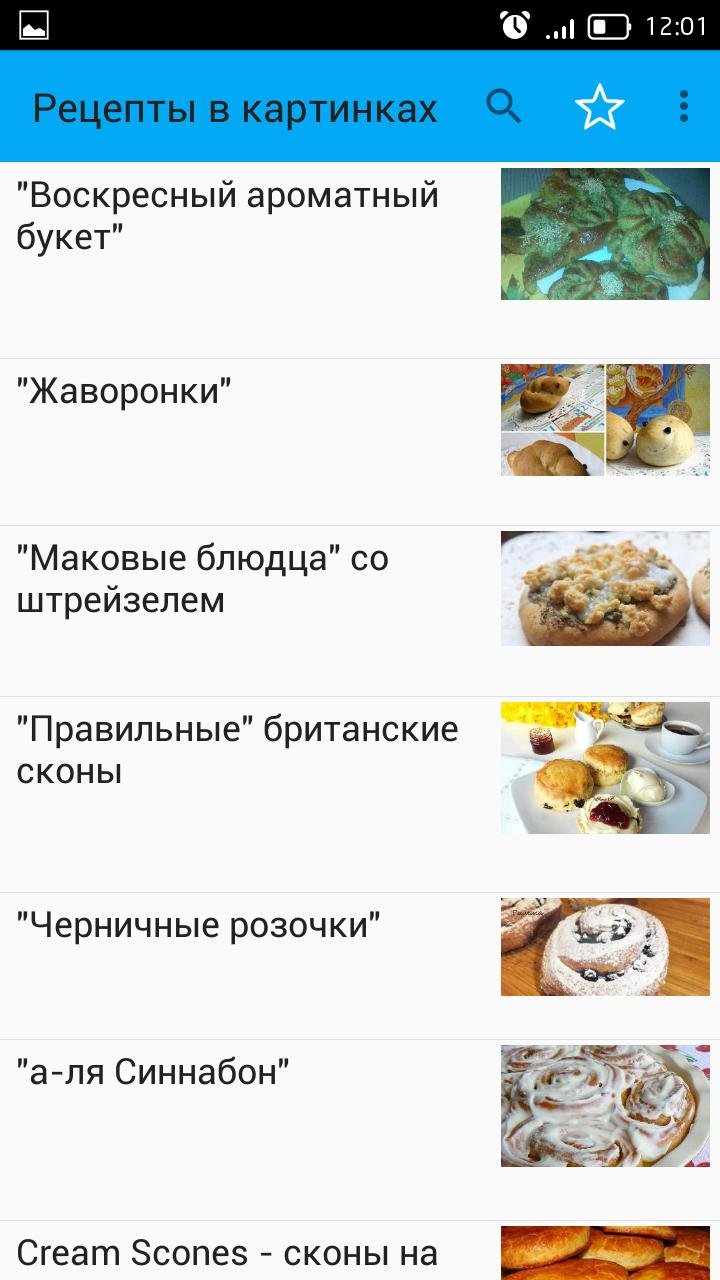Open favorites via the star icon
The image size is (720, 1280).
[x=599, y=106]
